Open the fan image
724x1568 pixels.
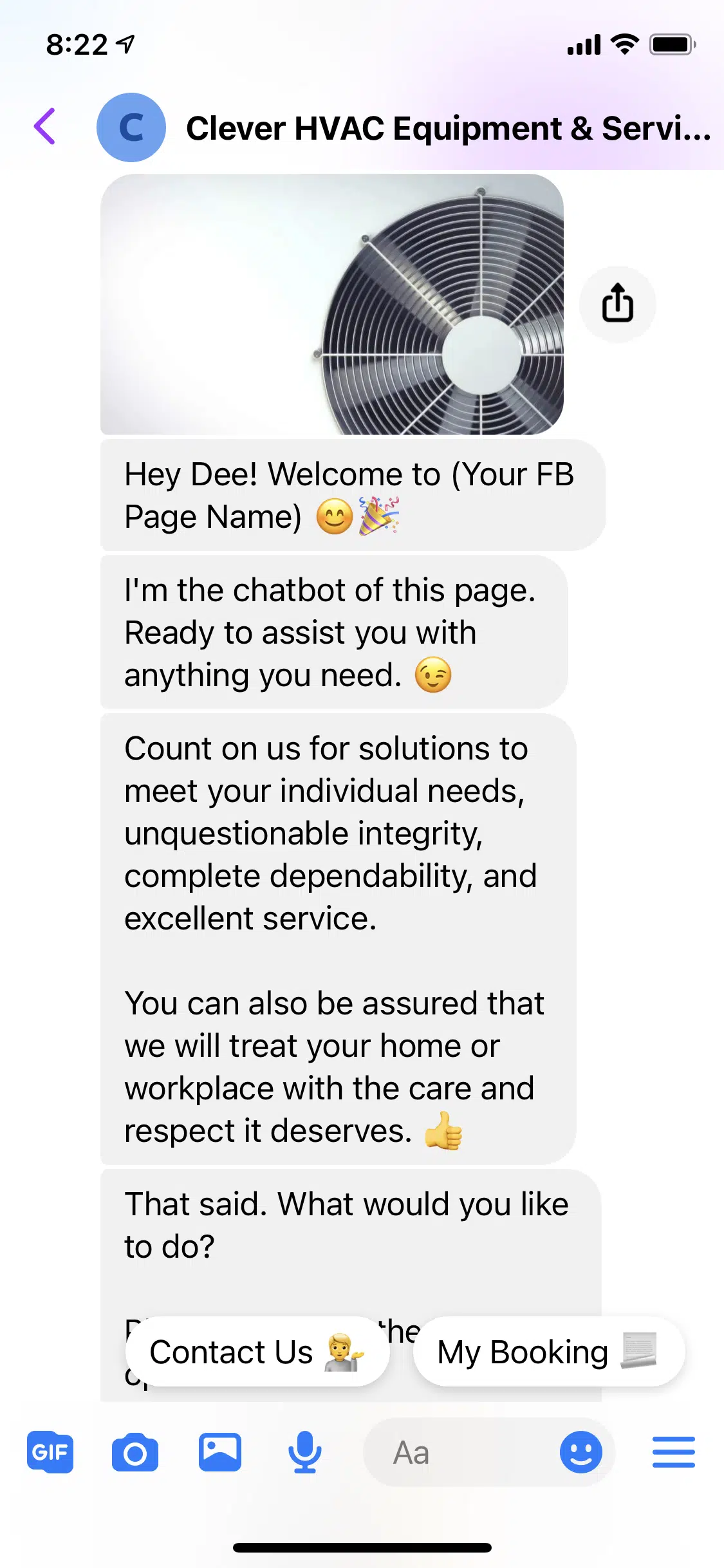pyautogui.click(x=332, y=304)
